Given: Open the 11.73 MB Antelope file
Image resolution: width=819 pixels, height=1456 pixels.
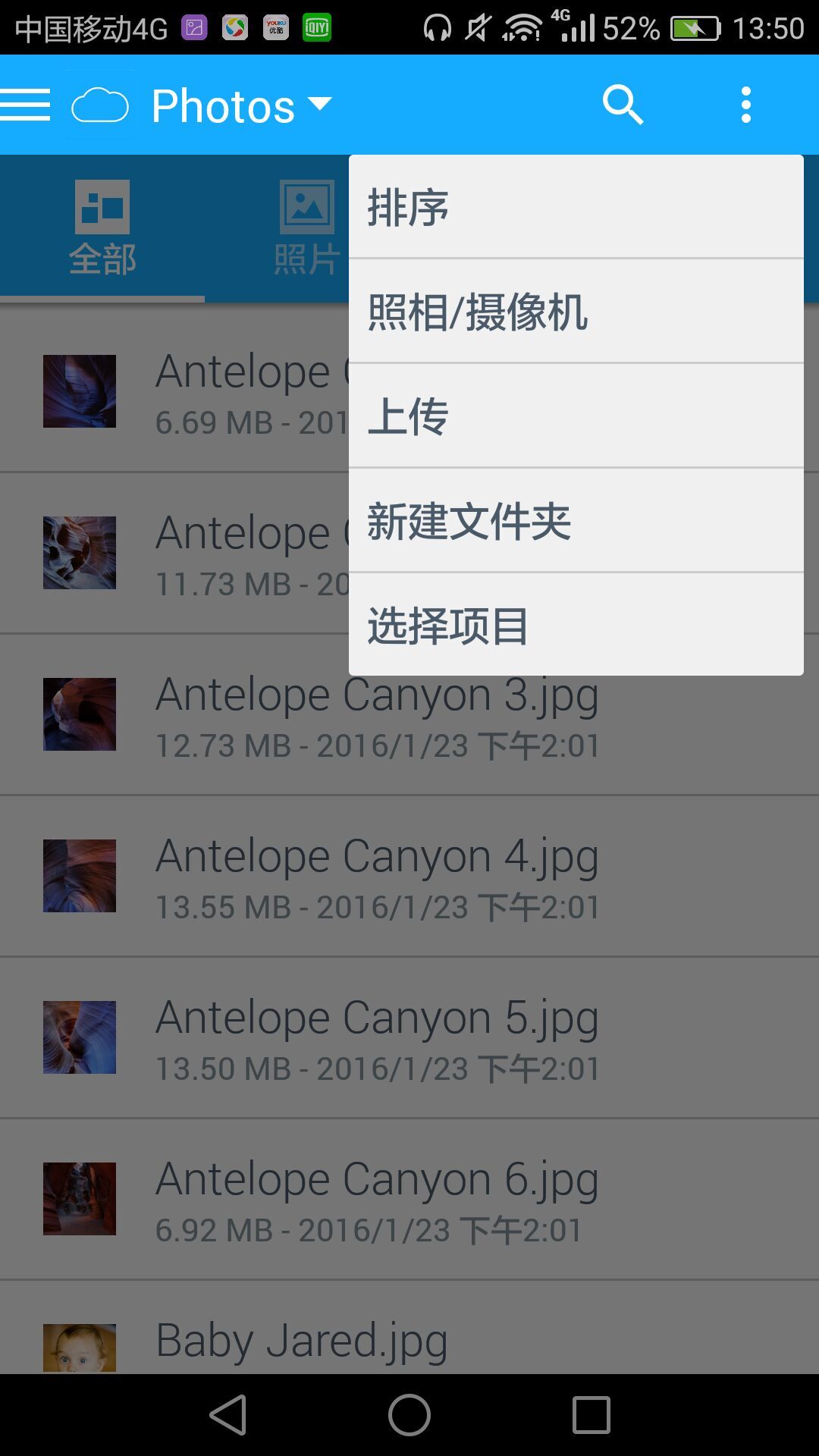Looking at the screenshot, I should point(190,553).
